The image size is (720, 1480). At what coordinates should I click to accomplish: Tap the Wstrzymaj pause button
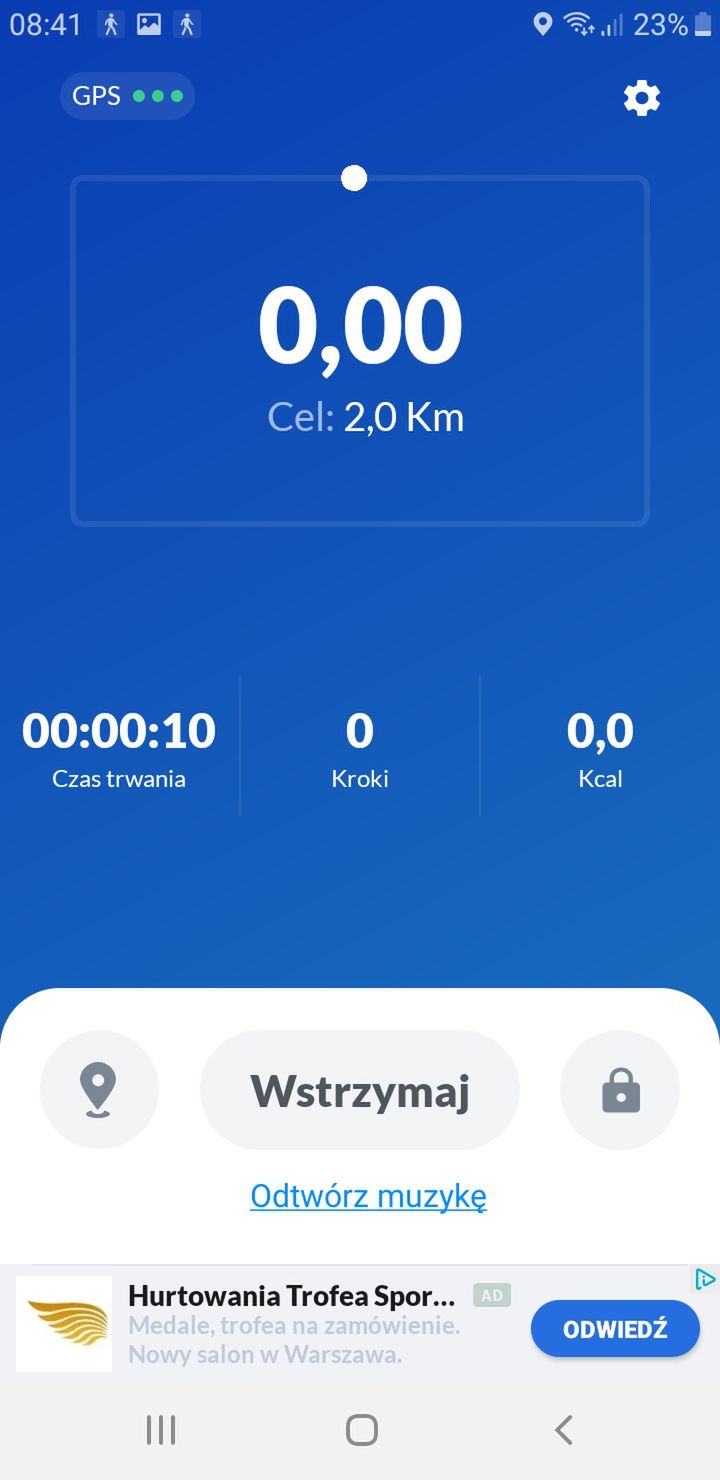360,1090
